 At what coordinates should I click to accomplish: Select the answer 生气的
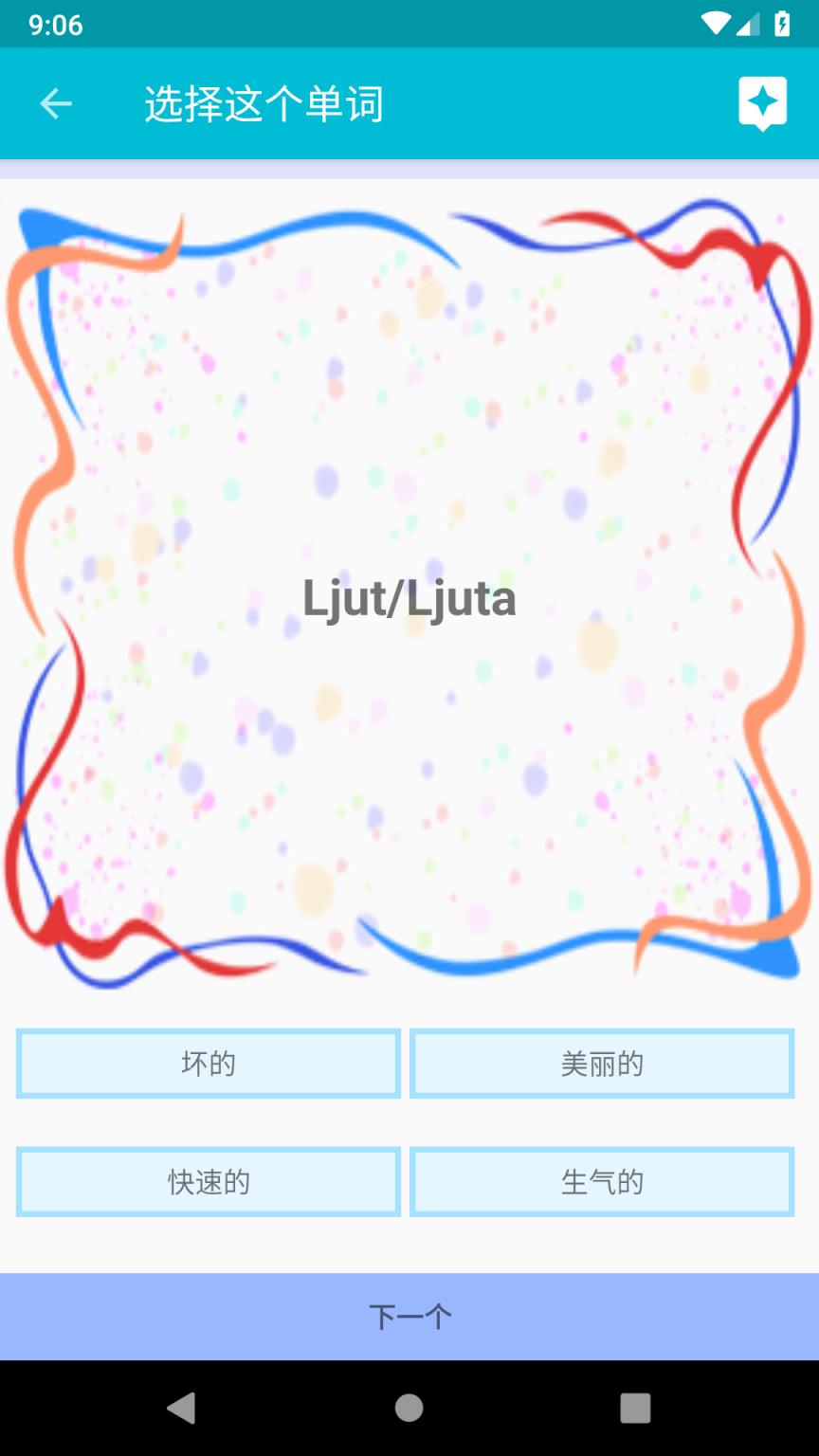[603, 1182]
